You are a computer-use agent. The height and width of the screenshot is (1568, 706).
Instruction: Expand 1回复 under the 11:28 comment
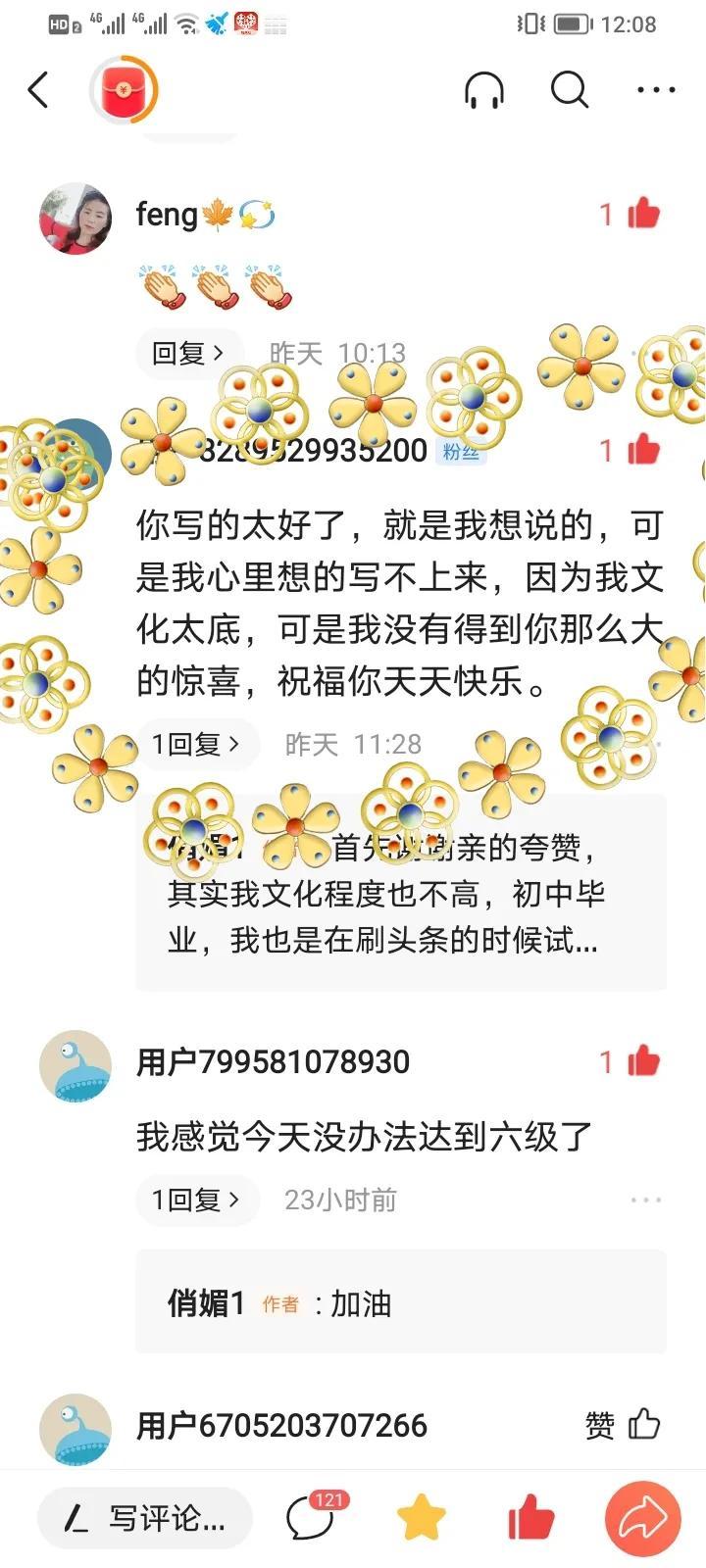(197, 744)
